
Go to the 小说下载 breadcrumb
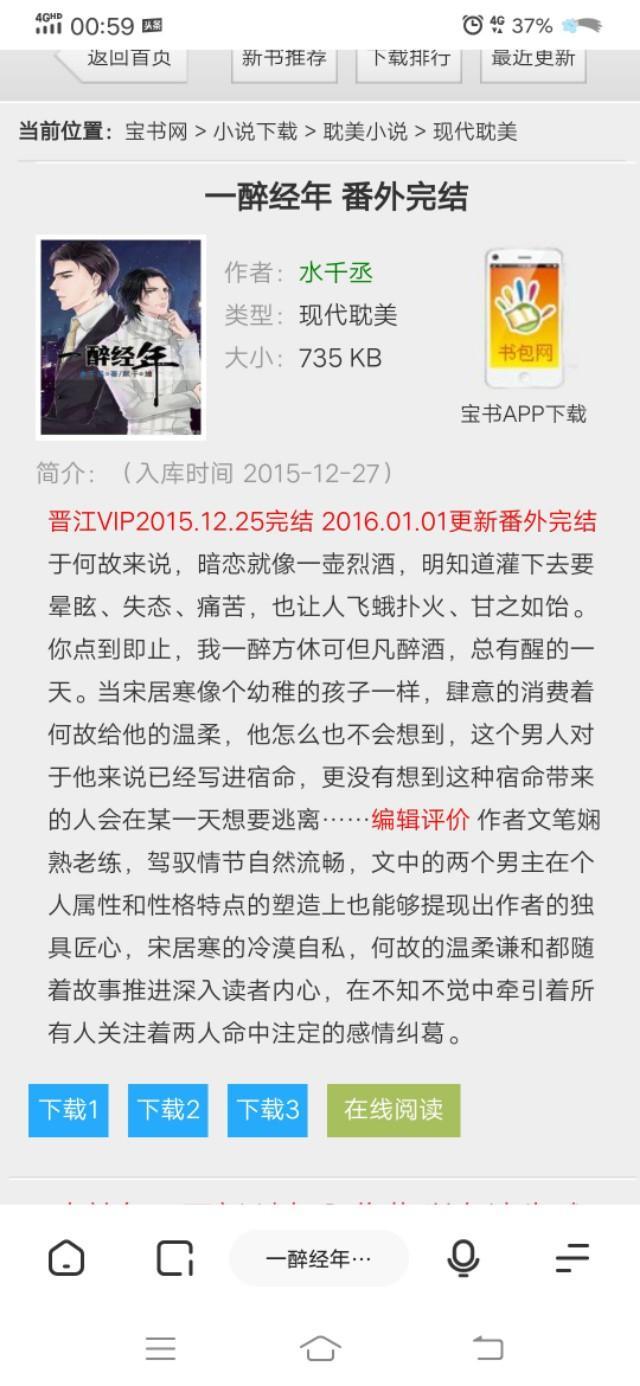[x=255, y=132]
